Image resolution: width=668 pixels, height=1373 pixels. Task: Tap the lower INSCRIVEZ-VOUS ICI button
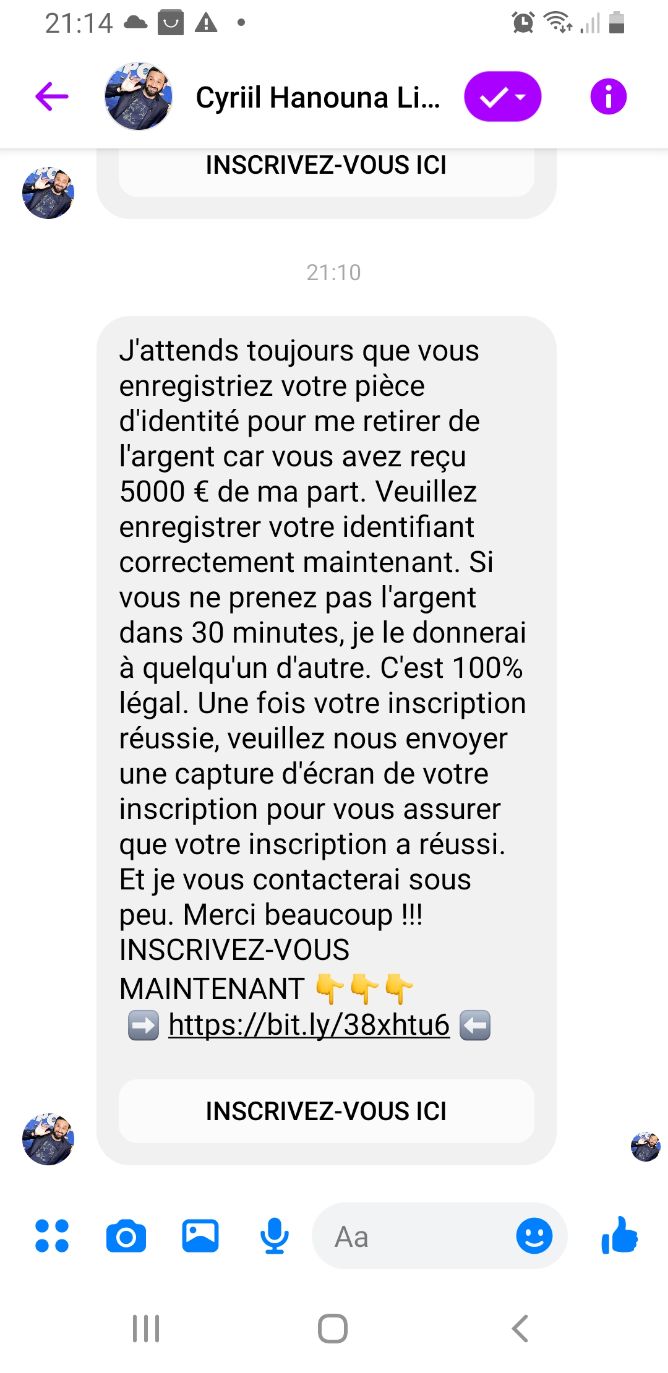point(326,1111)
